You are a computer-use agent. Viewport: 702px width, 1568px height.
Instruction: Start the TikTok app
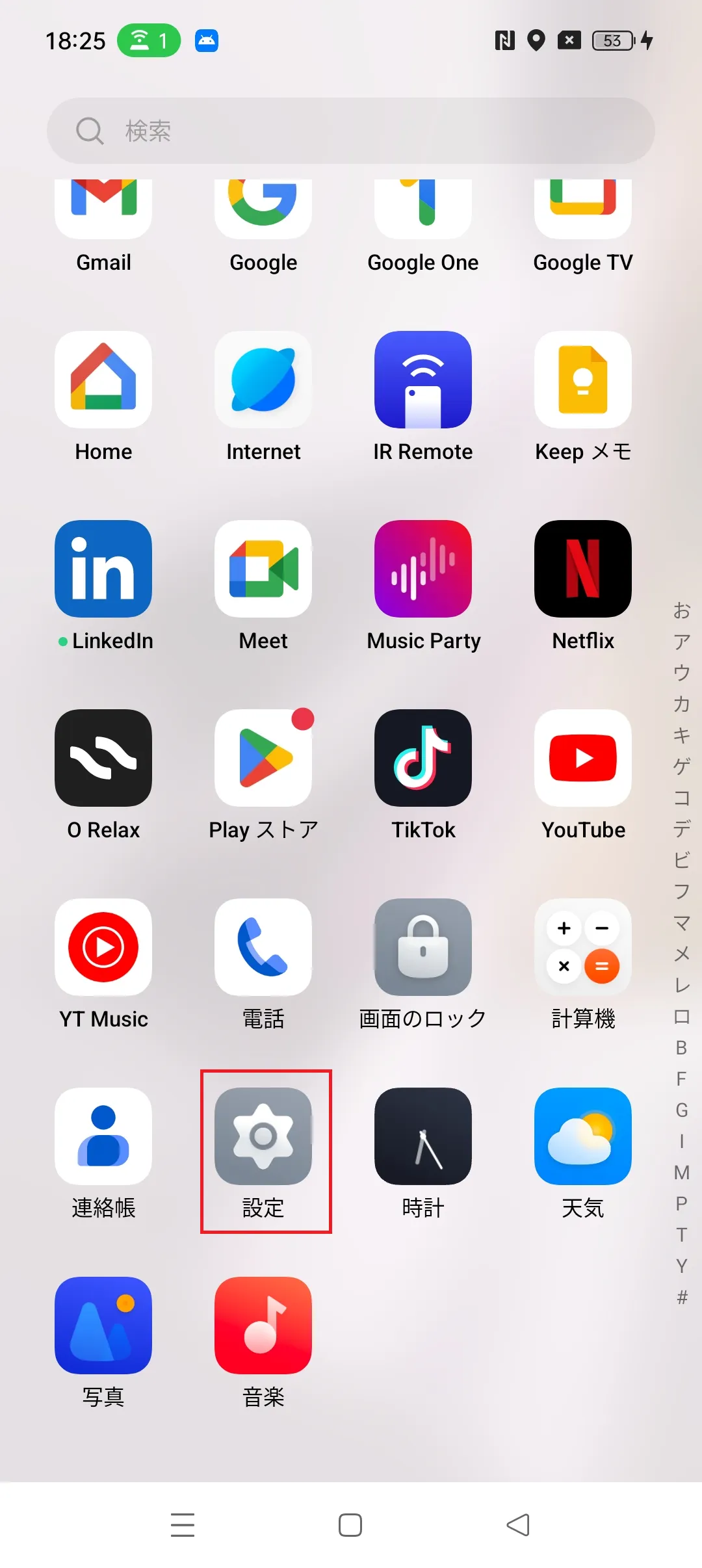423,758
